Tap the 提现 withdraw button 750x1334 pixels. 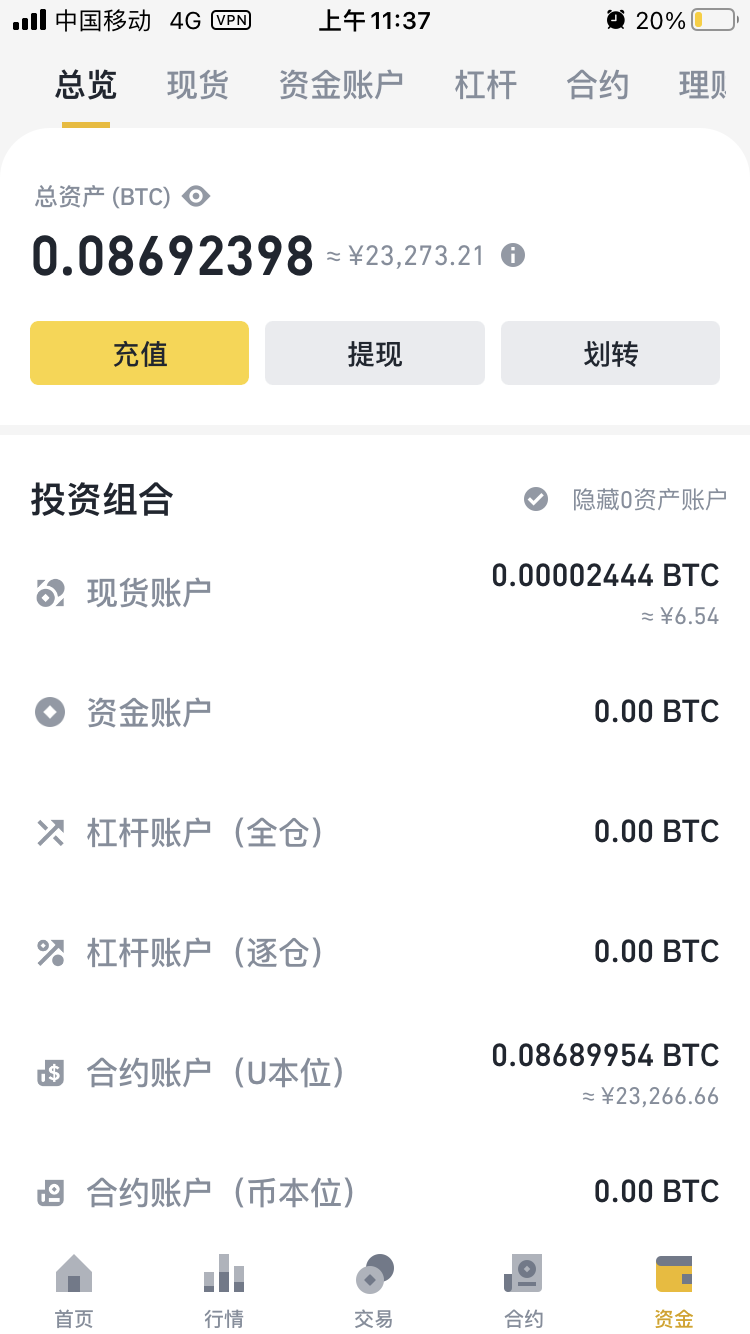coord(375,353)
